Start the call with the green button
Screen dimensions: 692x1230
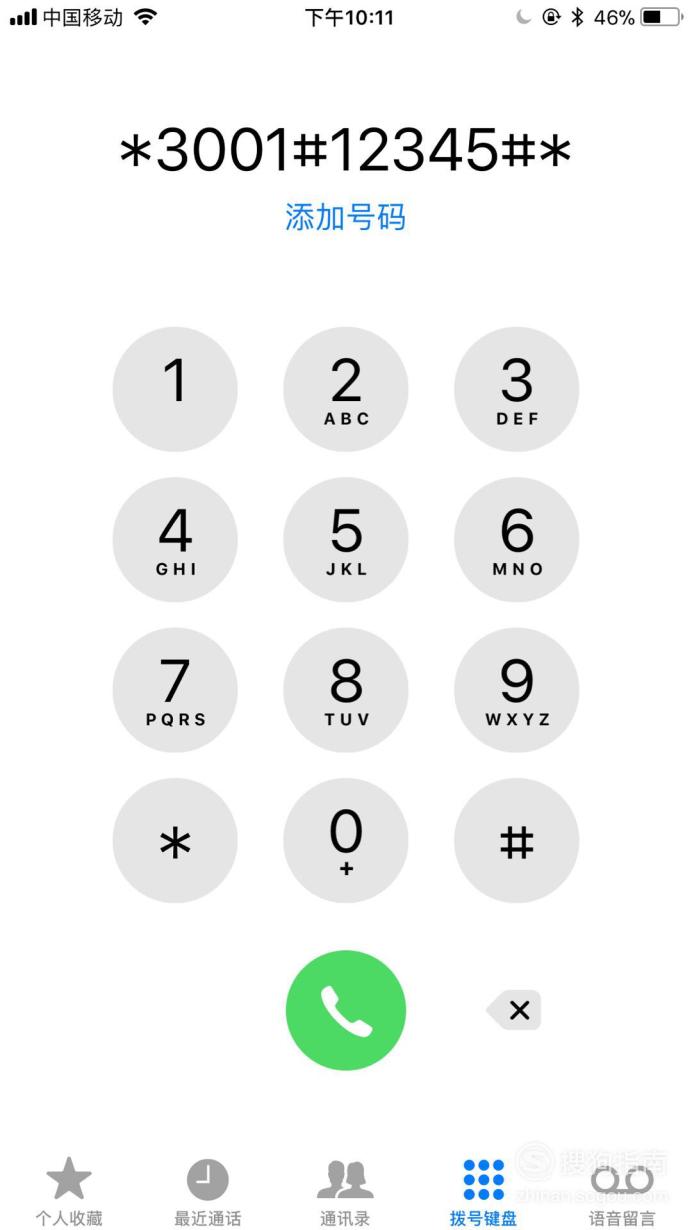[346, 1010]
